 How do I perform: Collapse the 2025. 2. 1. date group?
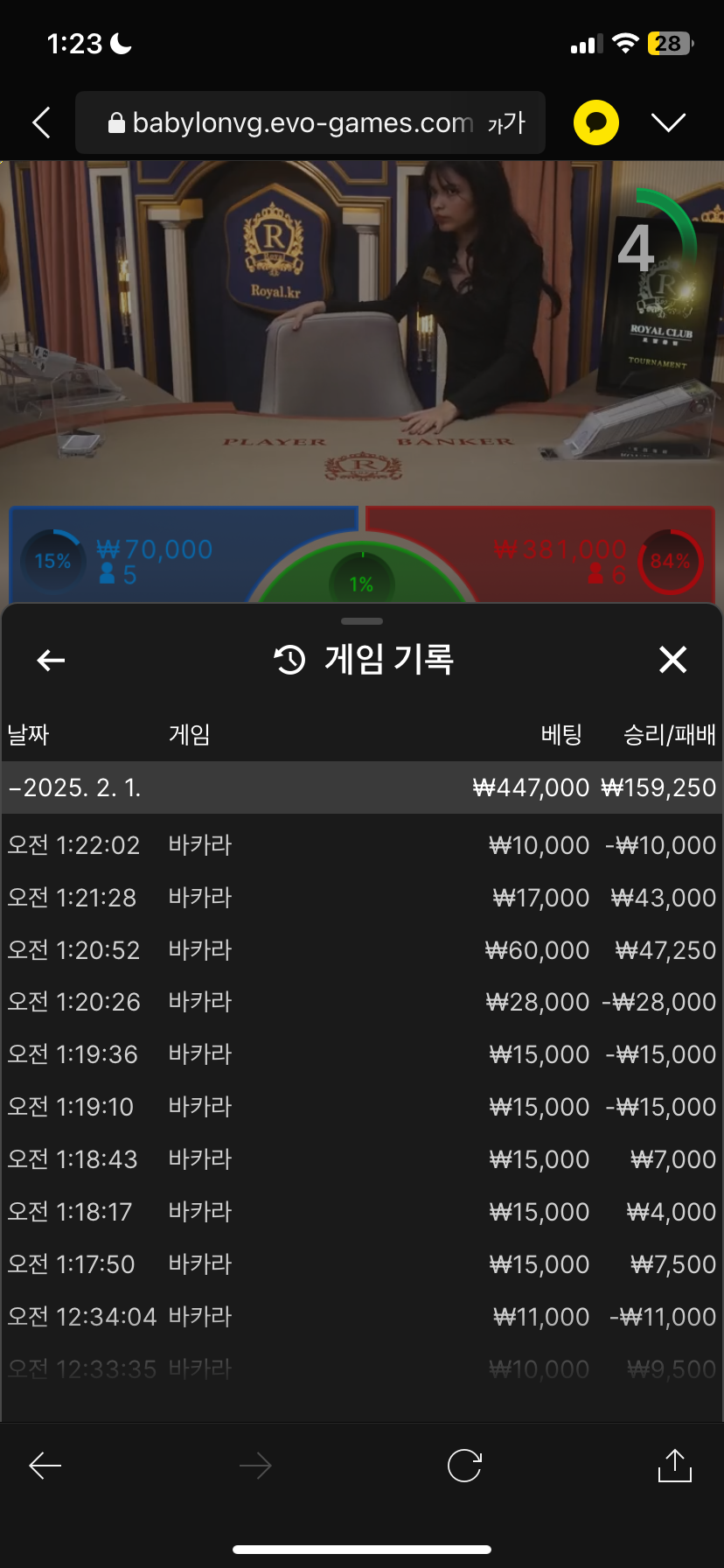(74, 787)
